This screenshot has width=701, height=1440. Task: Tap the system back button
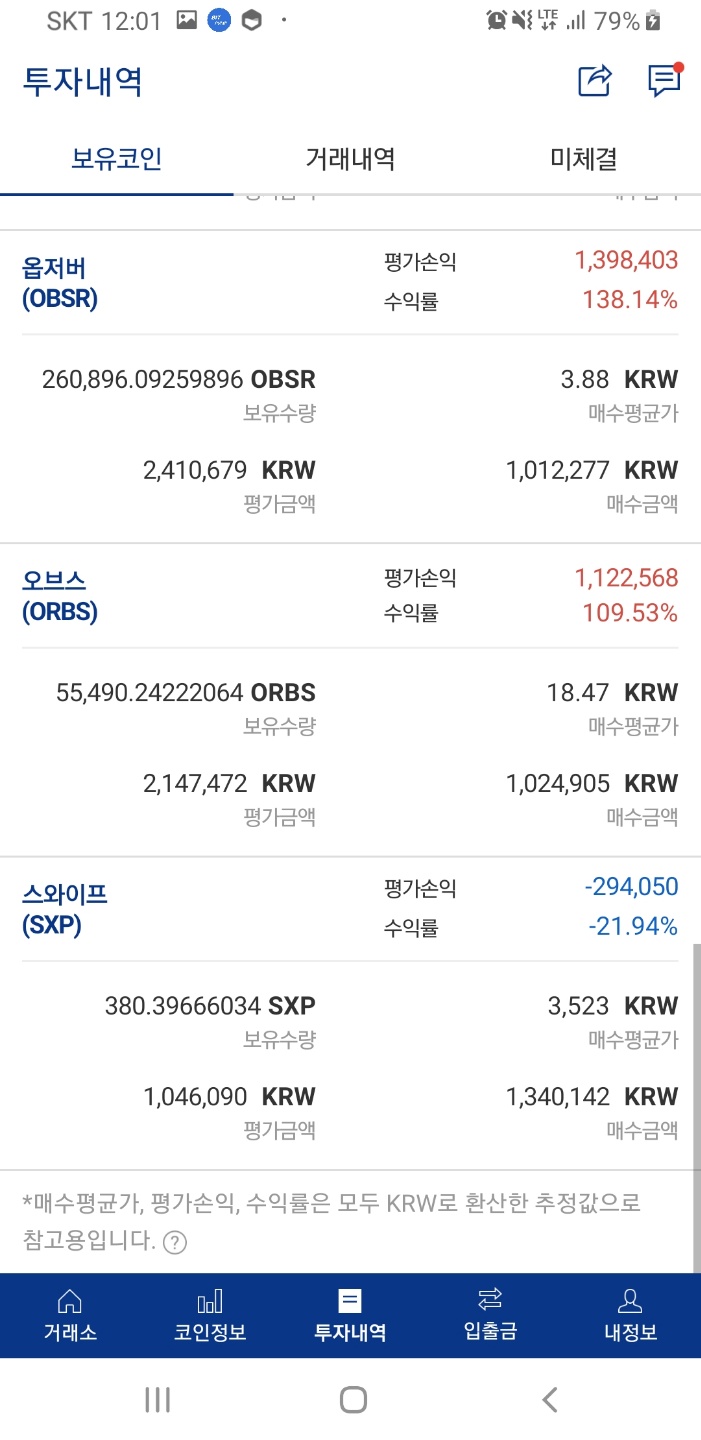[x=548, y=1399]
